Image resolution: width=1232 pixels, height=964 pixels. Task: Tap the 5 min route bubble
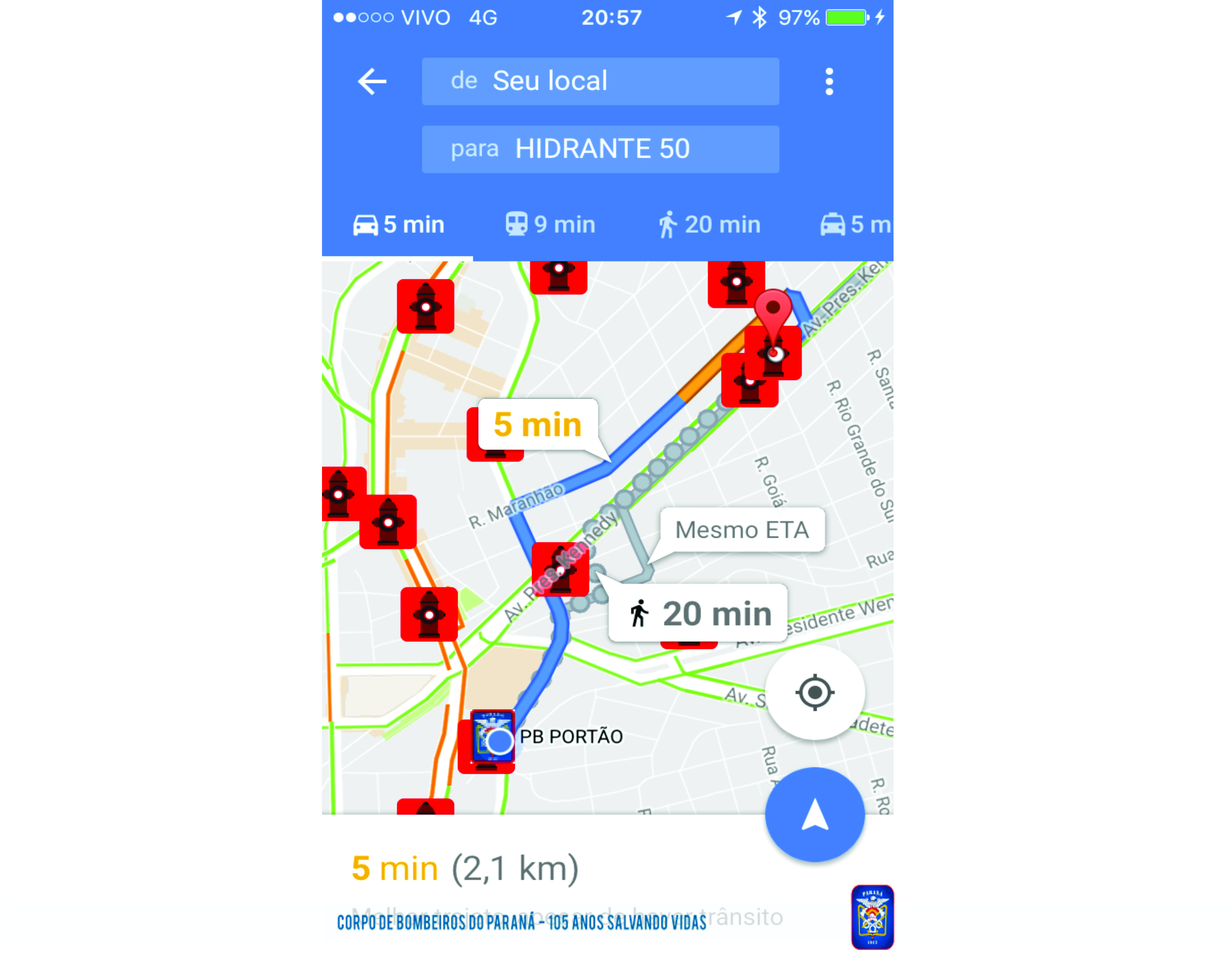pos(538,424)
